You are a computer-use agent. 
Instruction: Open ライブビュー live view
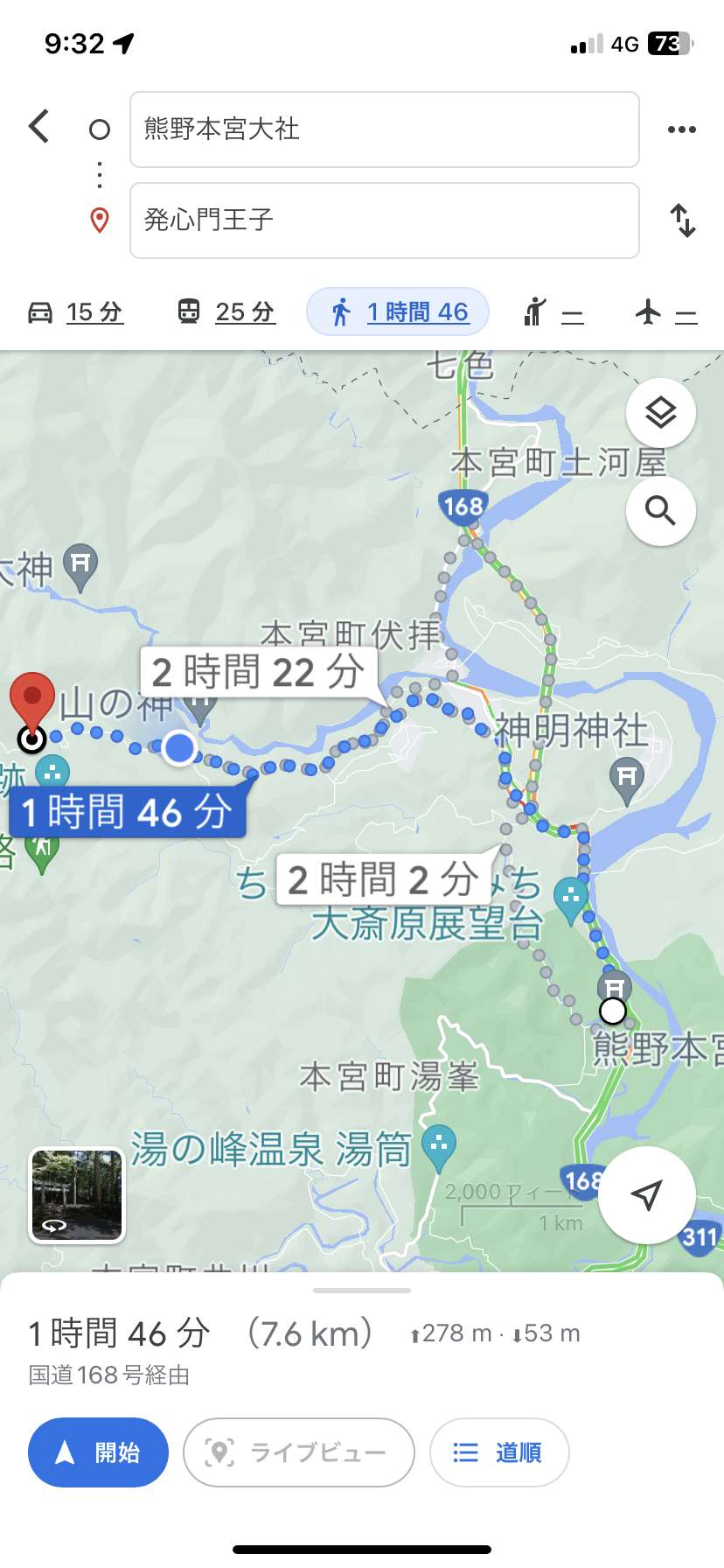tap(298, 1452)
